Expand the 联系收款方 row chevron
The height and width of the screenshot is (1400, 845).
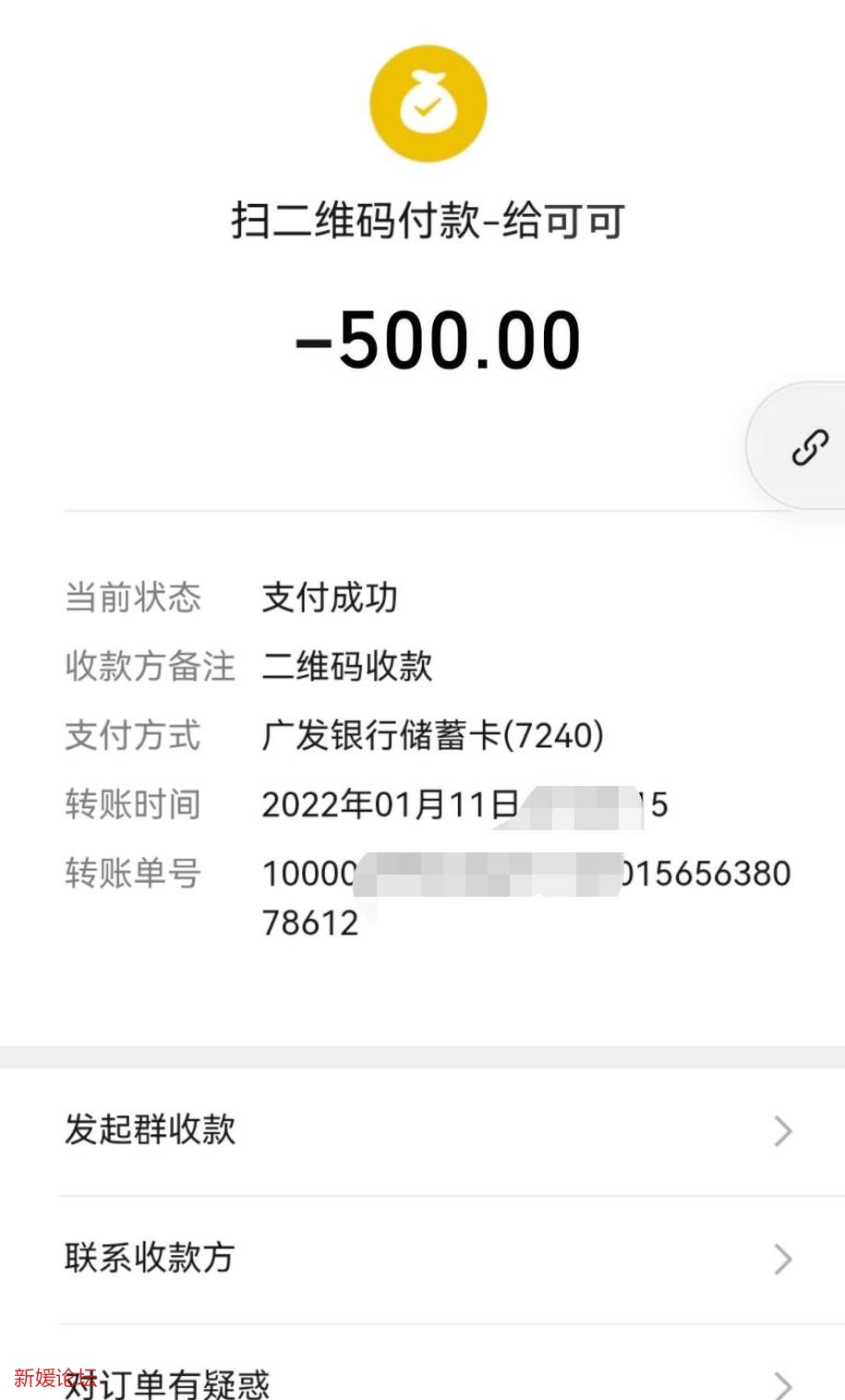tap(784, 1261)
